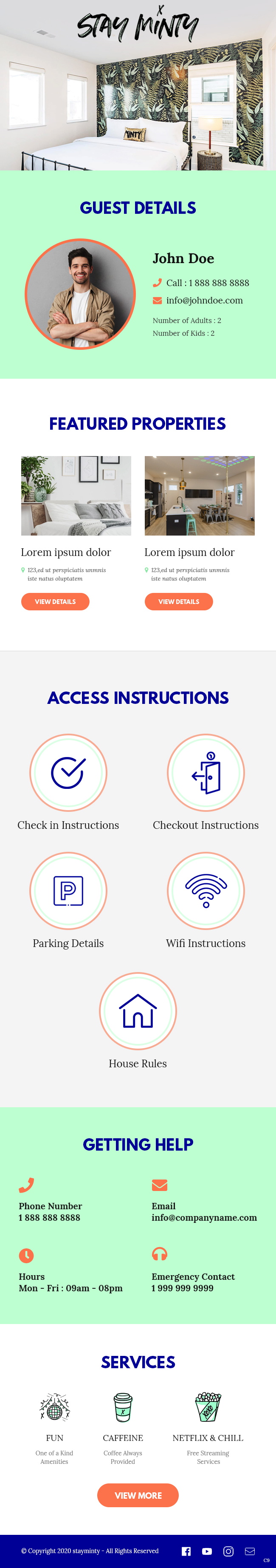Open Checkout Instructions

pos(206,772)
